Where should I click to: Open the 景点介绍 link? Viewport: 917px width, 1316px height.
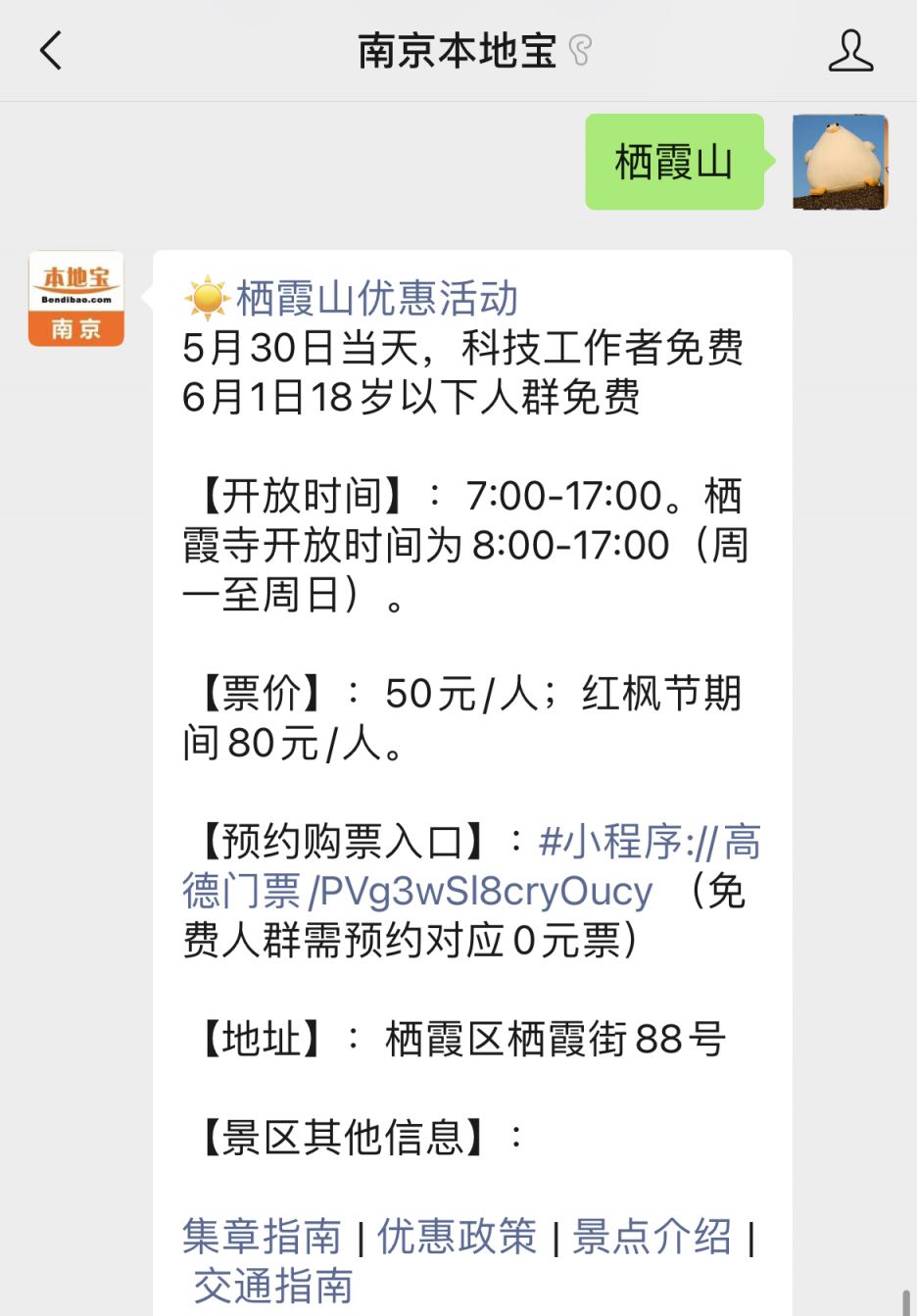pyautogui.click(x=652, y=1237)
